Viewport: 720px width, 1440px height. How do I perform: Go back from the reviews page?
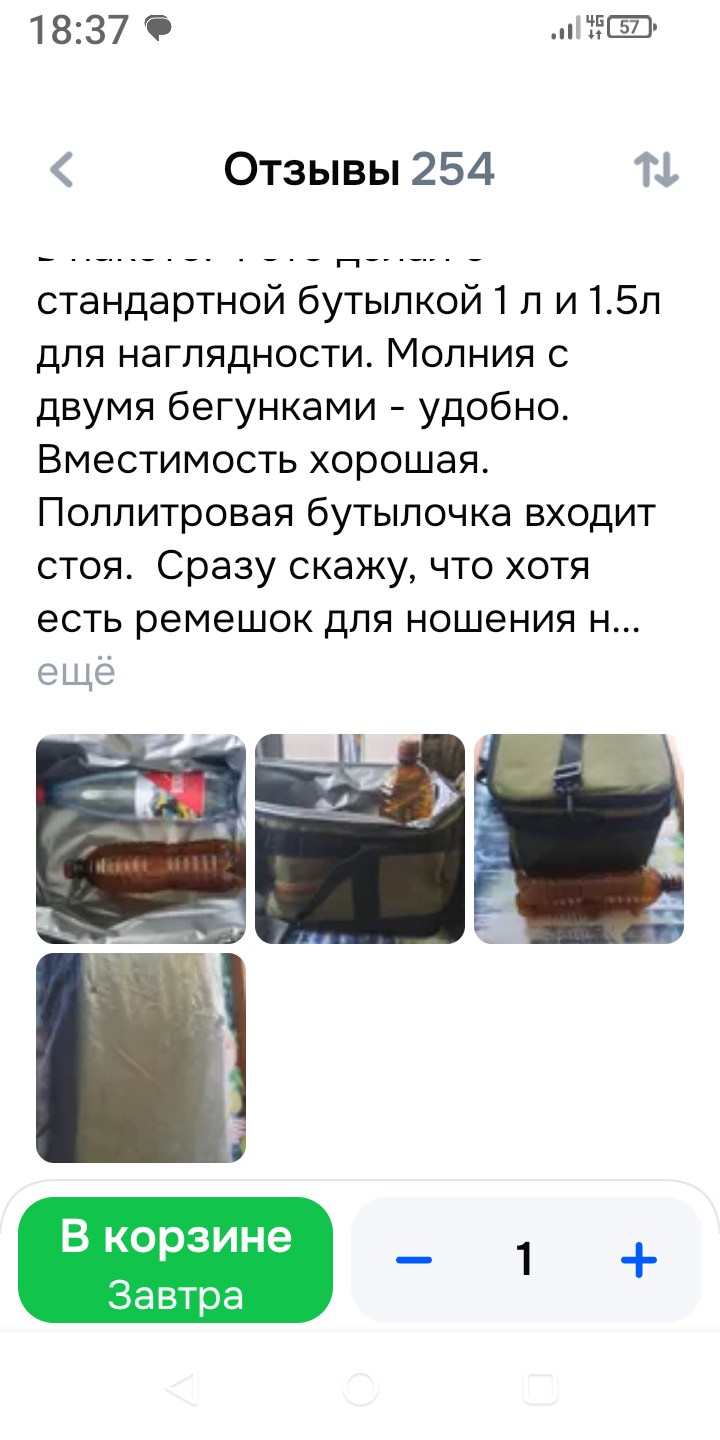tap(62, 170)
